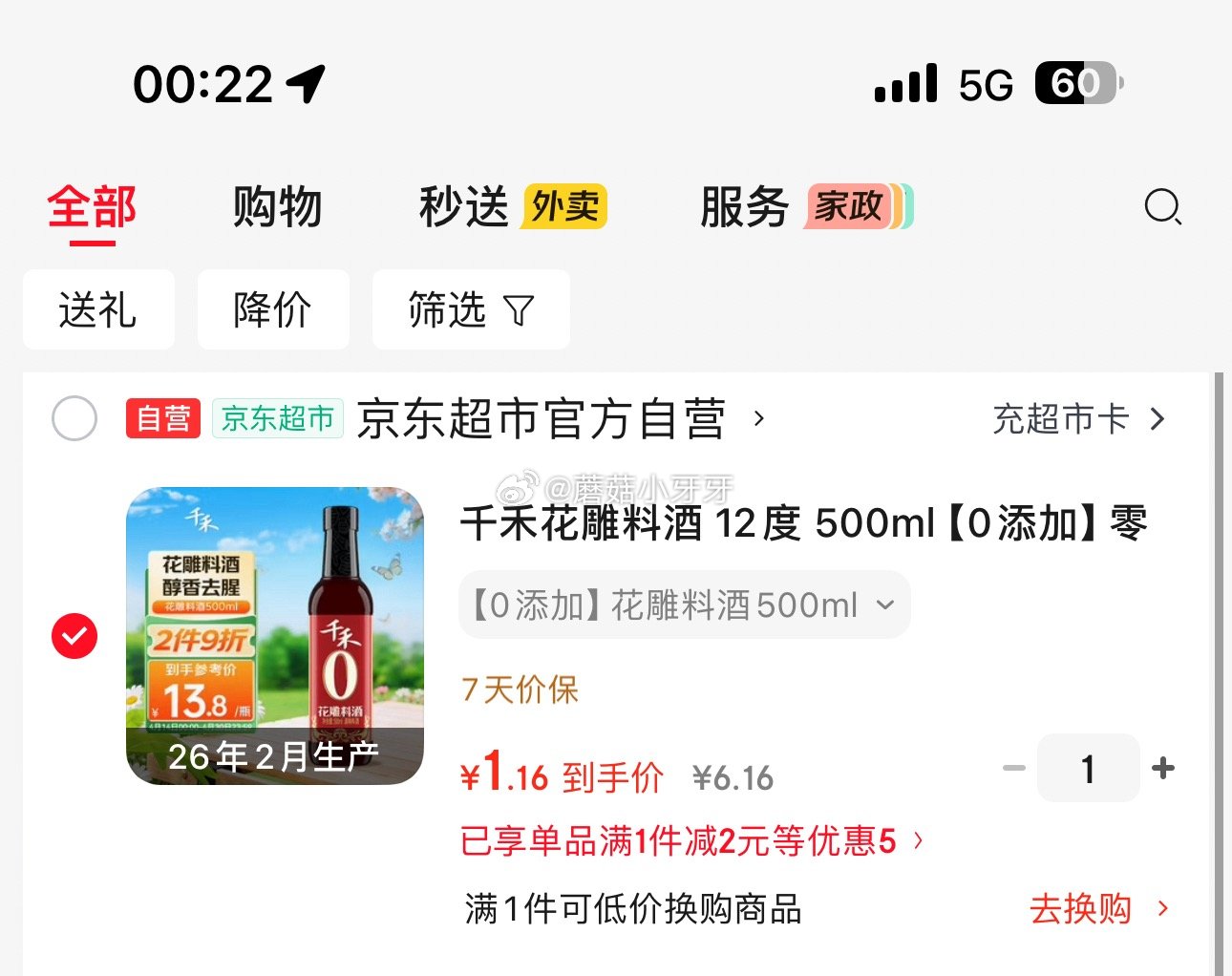This screenshot has width=1232, height=976.
Task: Switch to the 秒送 外卖 tab
Action: (513, 207)
